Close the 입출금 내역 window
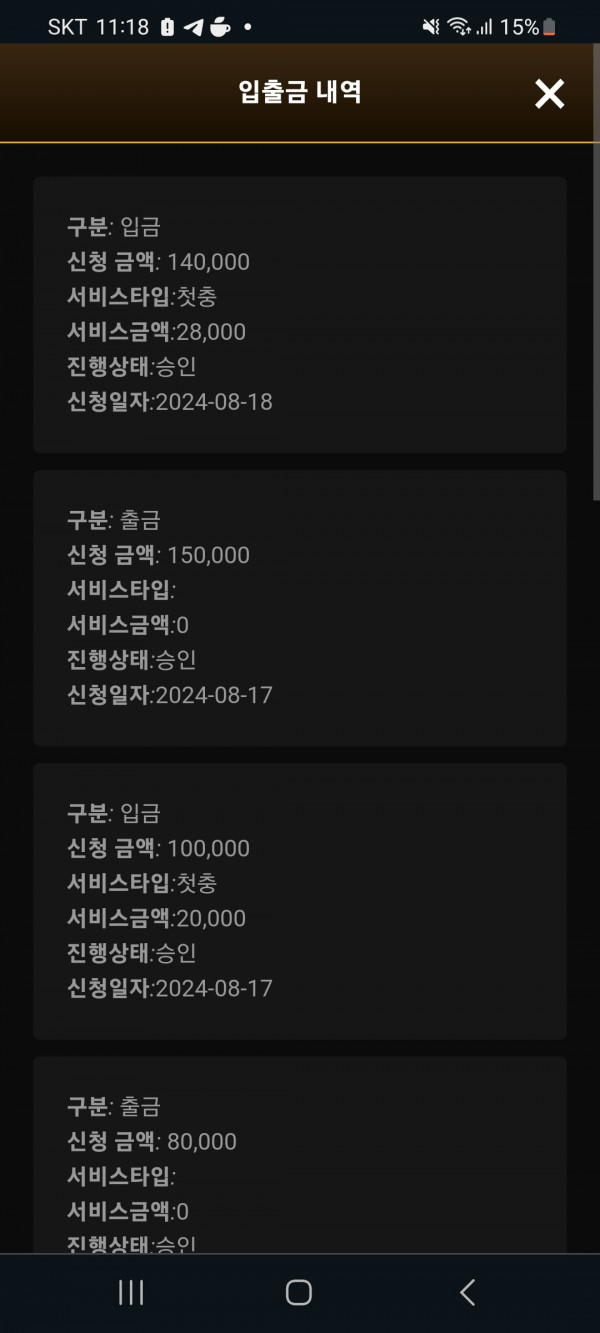600x1333 pixels. [x=549, y=94]
